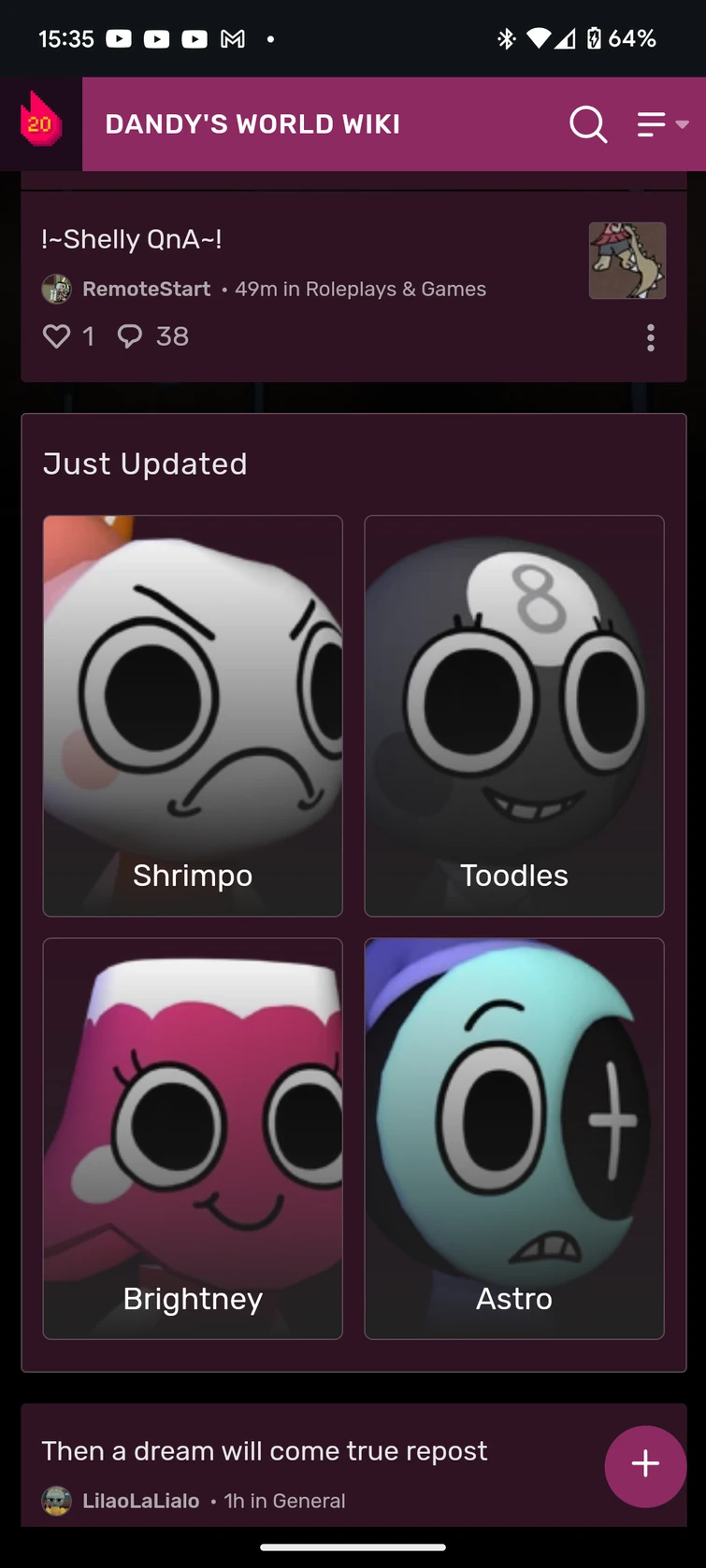The width and height of the screenshot is (706, 1568).
Task: Open the three-dot menu on Shelly QnA
Action: click(650, 337)
